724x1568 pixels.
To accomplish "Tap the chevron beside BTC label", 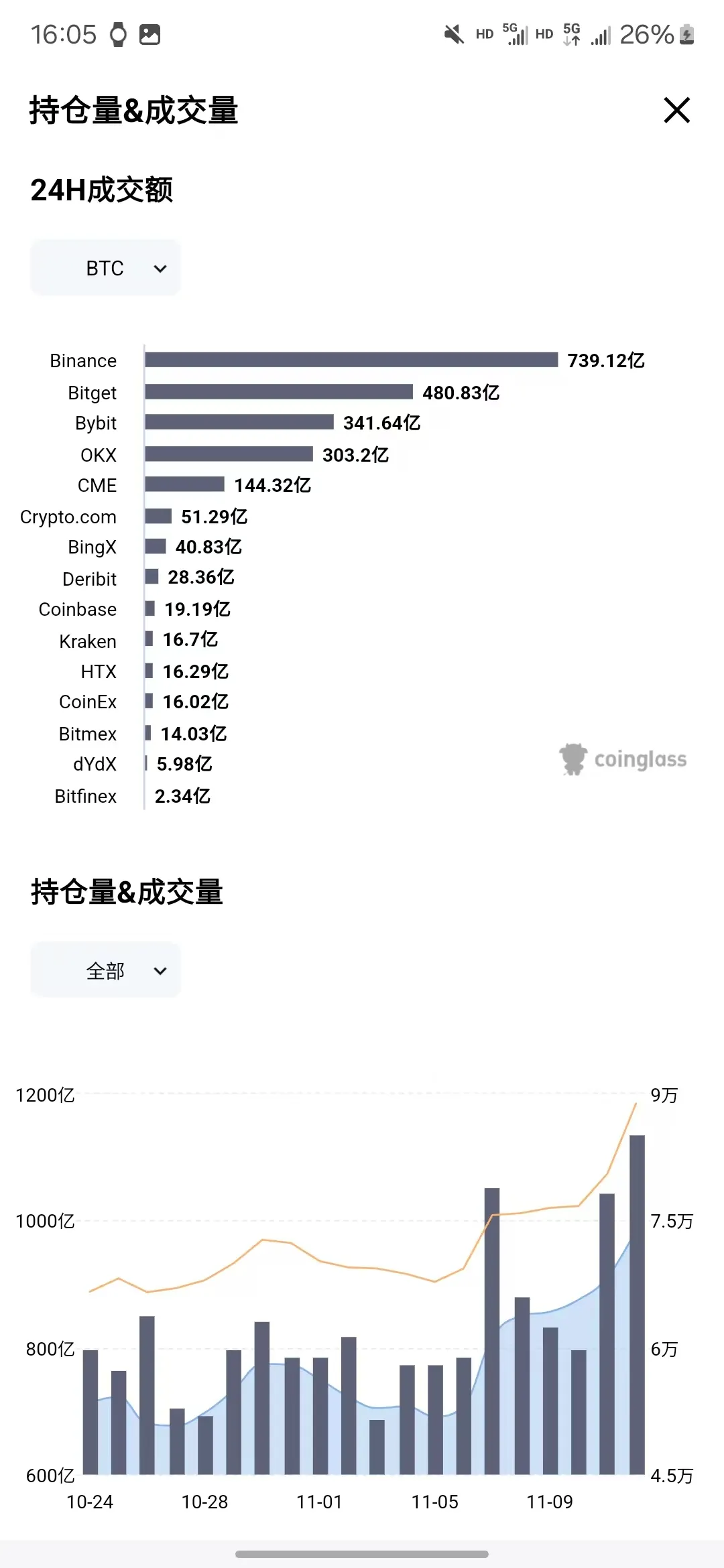I will tap(160, 268).
